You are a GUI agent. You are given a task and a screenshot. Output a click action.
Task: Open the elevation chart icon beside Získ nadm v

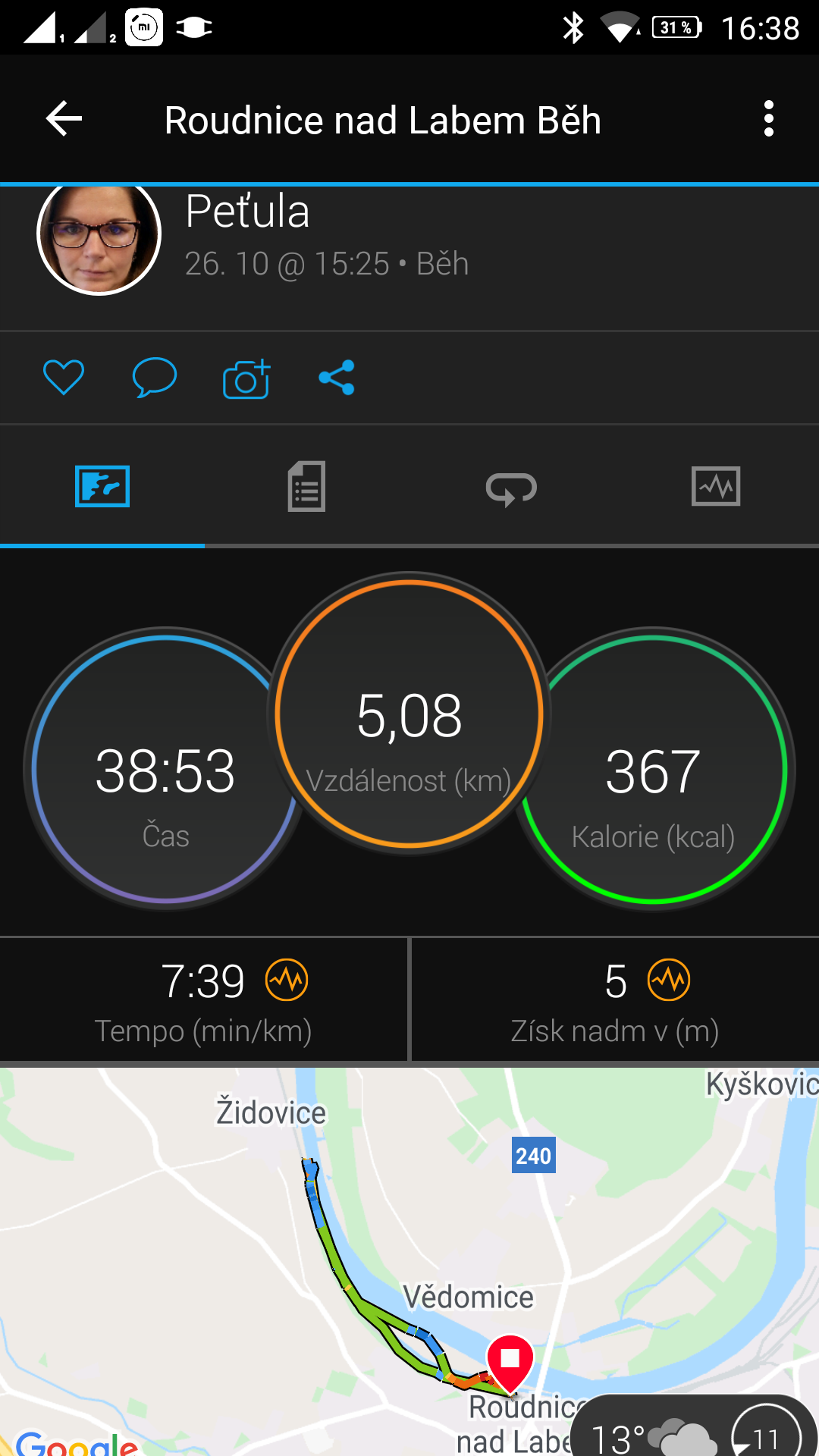[x=669, y=980]
